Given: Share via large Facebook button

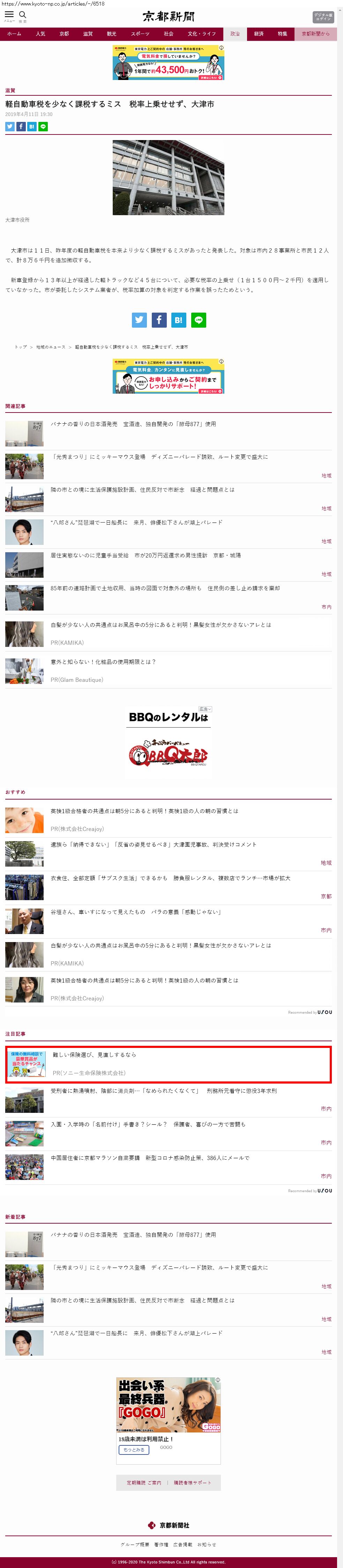Looking at the screenshot, I should point(159,320).
